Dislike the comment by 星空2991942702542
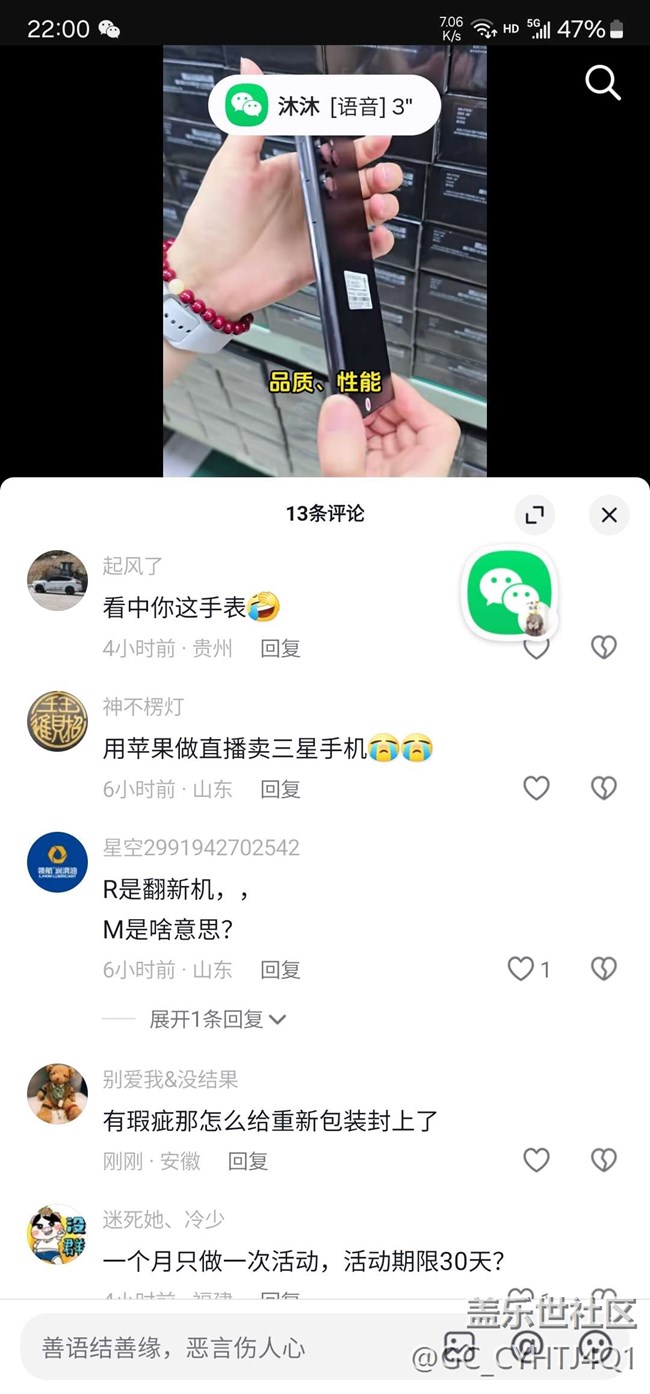This screenshot has width=650, height=1394. pyautogui.click(x=603, y=968)
